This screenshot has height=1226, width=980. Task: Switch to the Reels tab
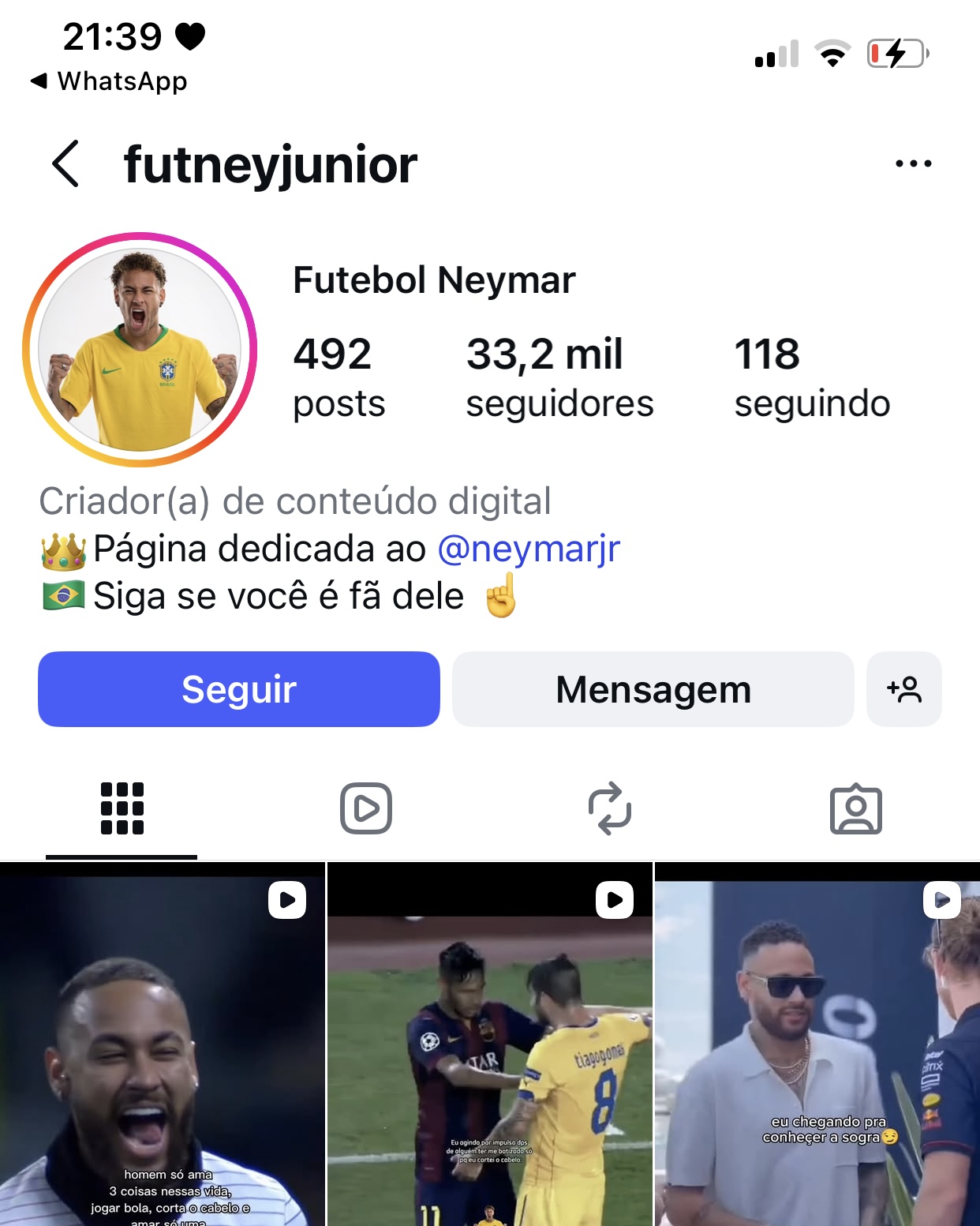point(366,808)
